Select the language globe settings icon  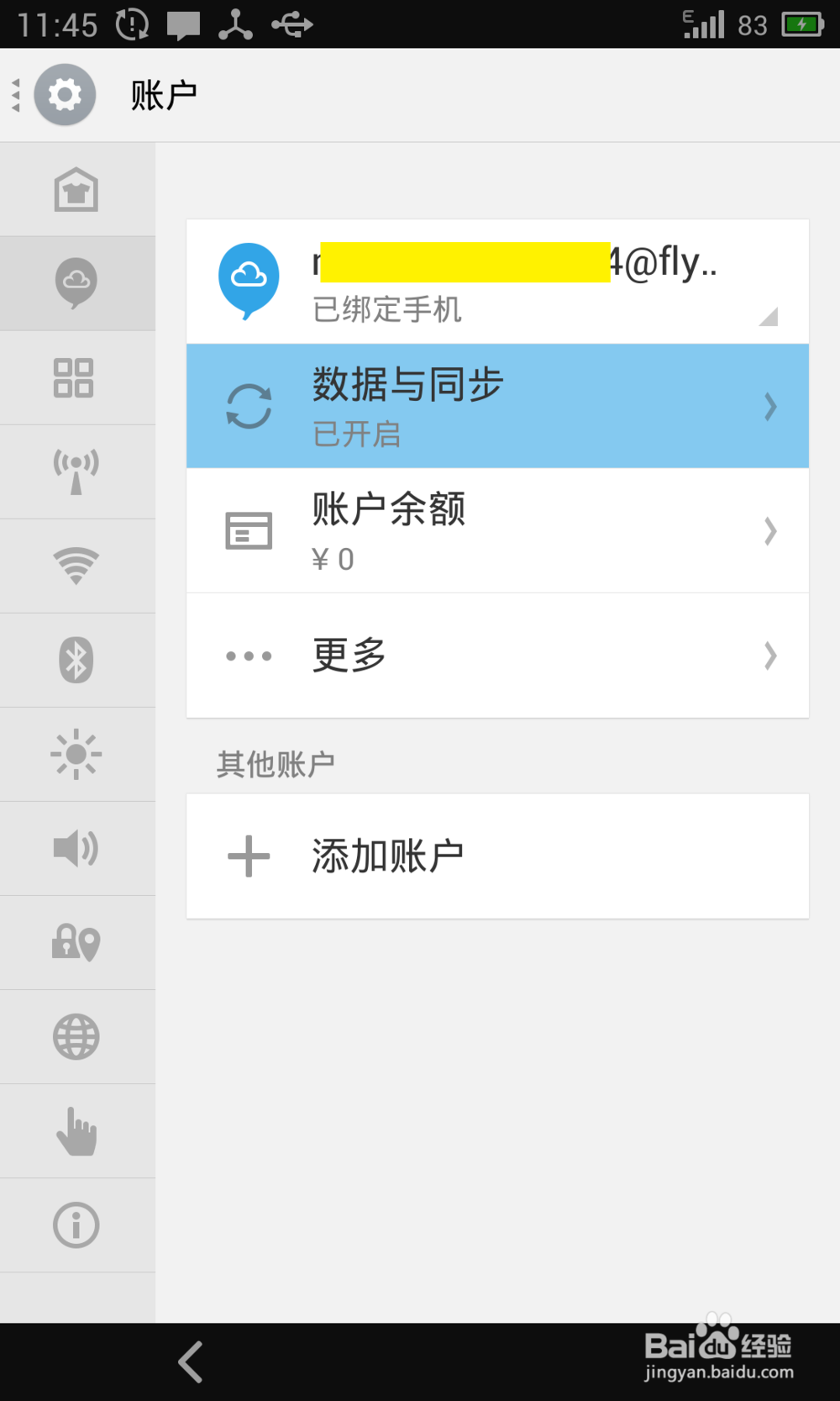tap(77, 1036)
